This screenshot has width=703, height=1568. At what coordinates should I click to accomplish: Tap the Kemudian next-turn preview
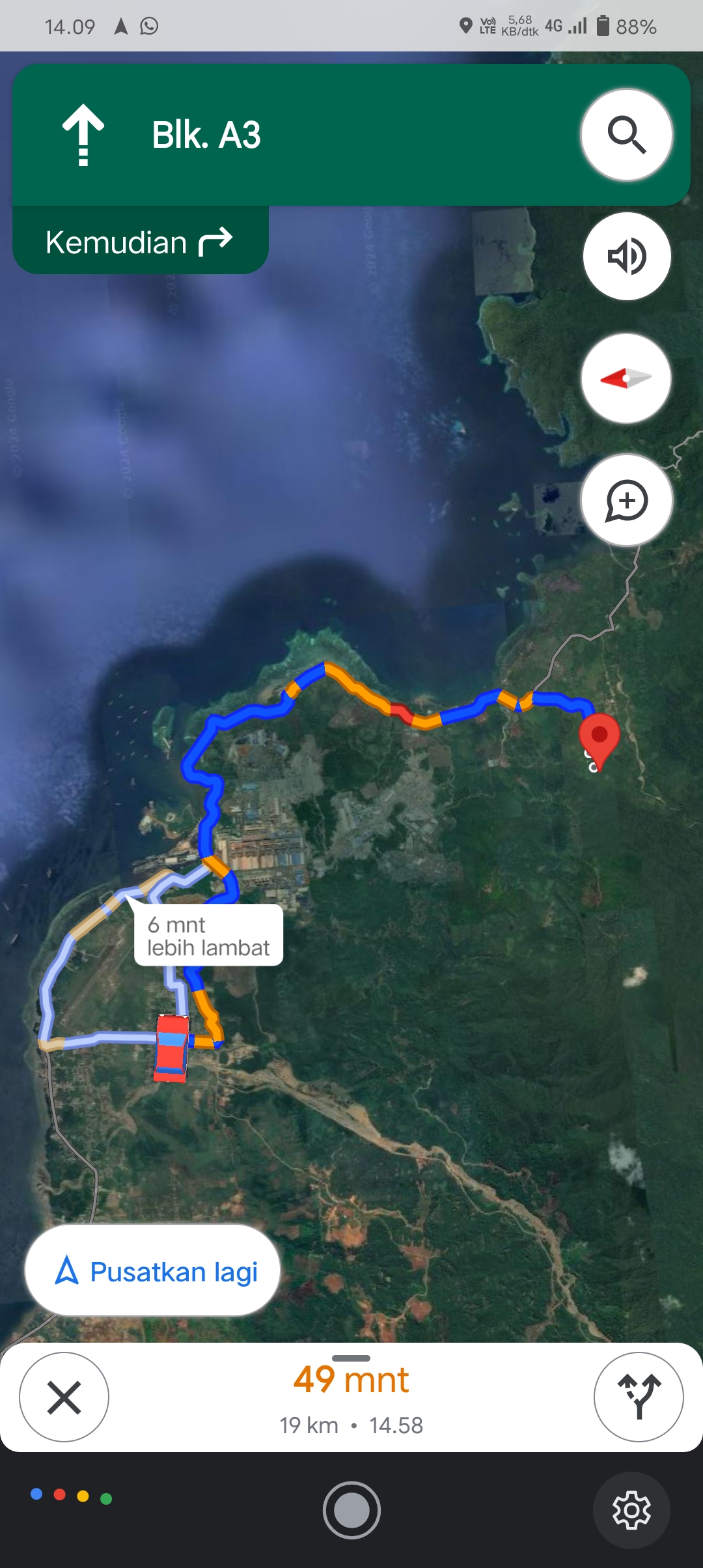[140, 242]
